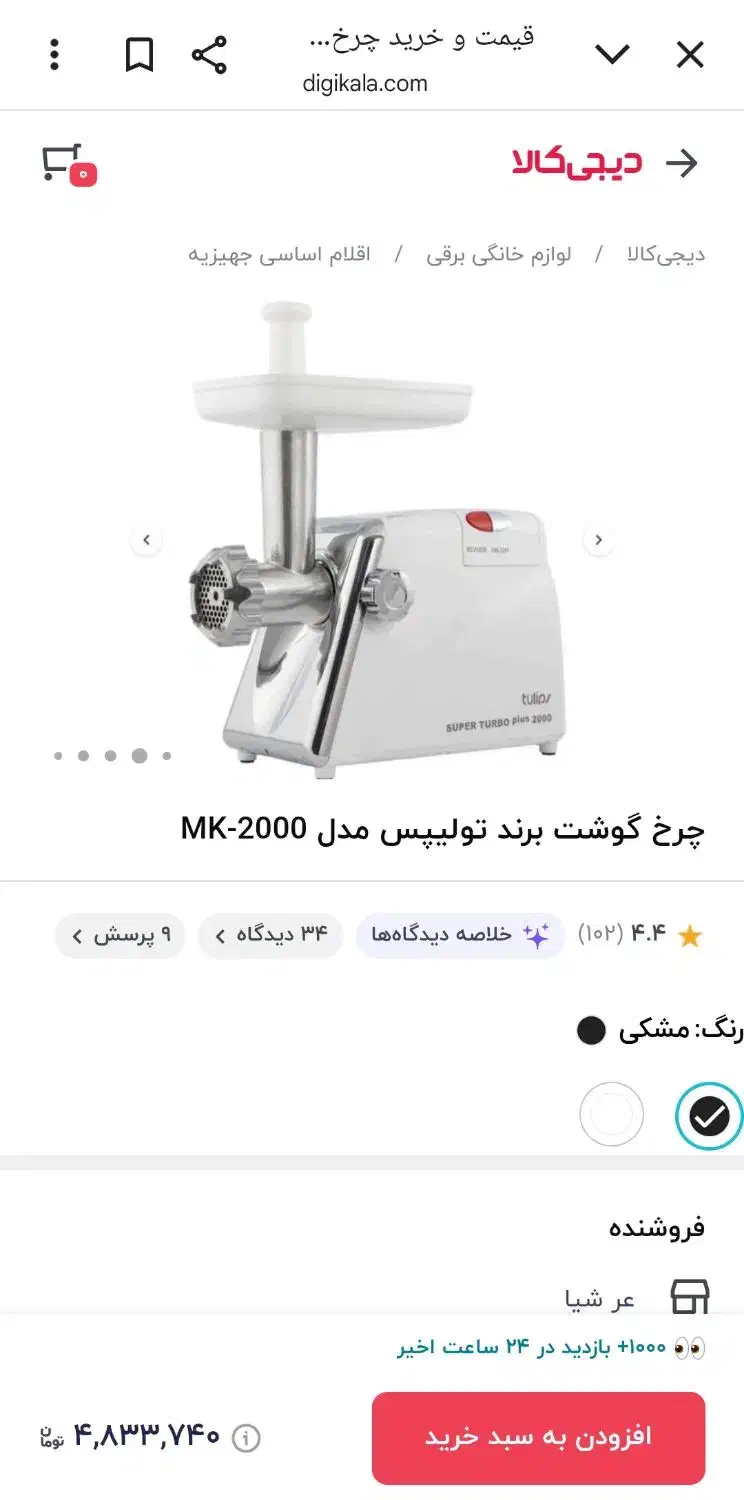Expand ۳۴ دیدگاه reviews section
The height and width of the screenshot is (1500, 744).
pos(270,935)
